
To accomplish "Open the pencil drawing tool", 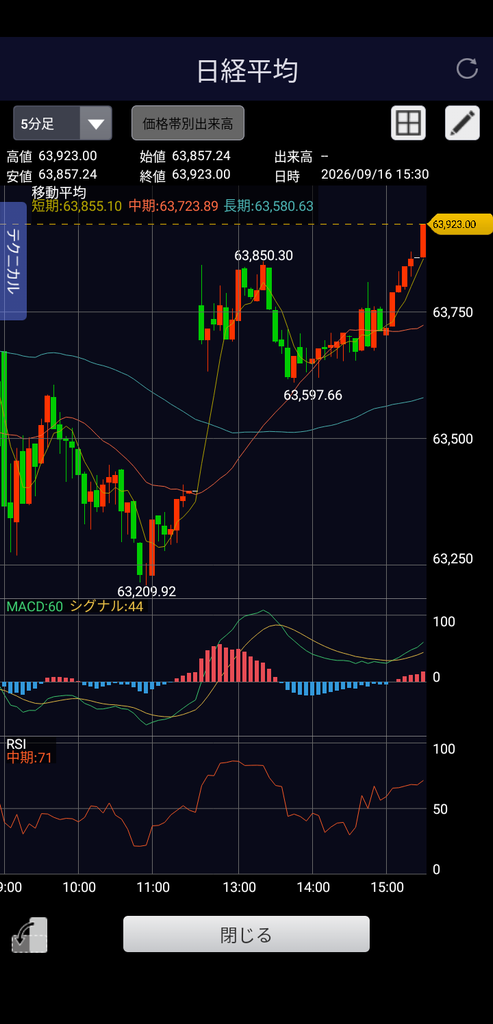I will 462,123.
